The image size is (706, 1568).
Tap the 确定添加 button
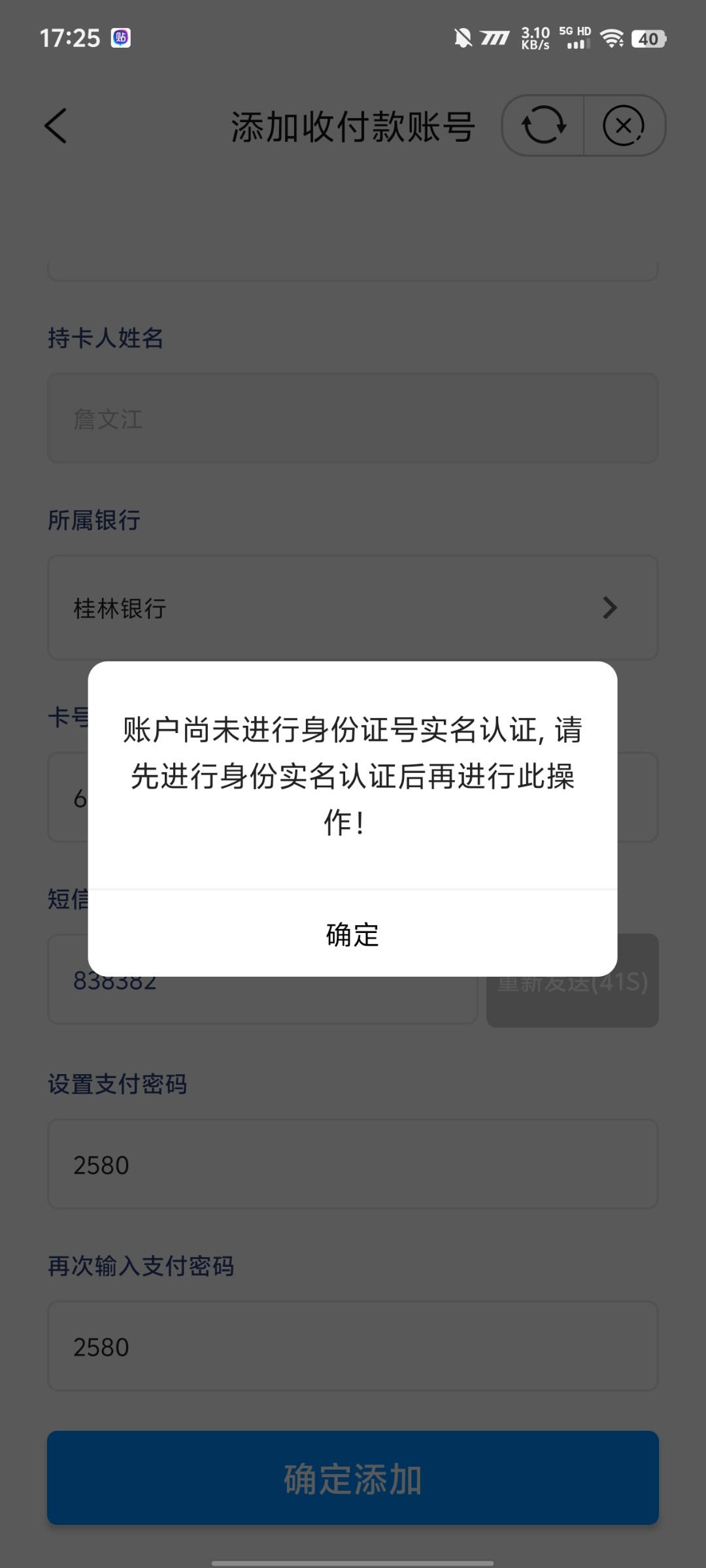pyautogui.click(x=352, y=1479)
